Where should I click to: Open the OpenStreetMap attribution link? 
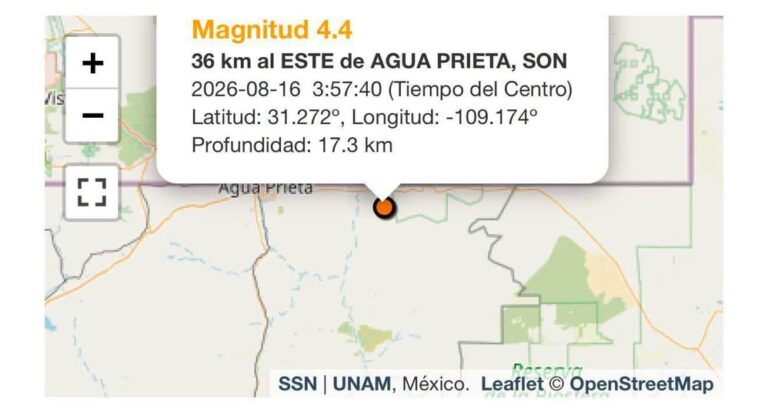click(x=641, y=384)
